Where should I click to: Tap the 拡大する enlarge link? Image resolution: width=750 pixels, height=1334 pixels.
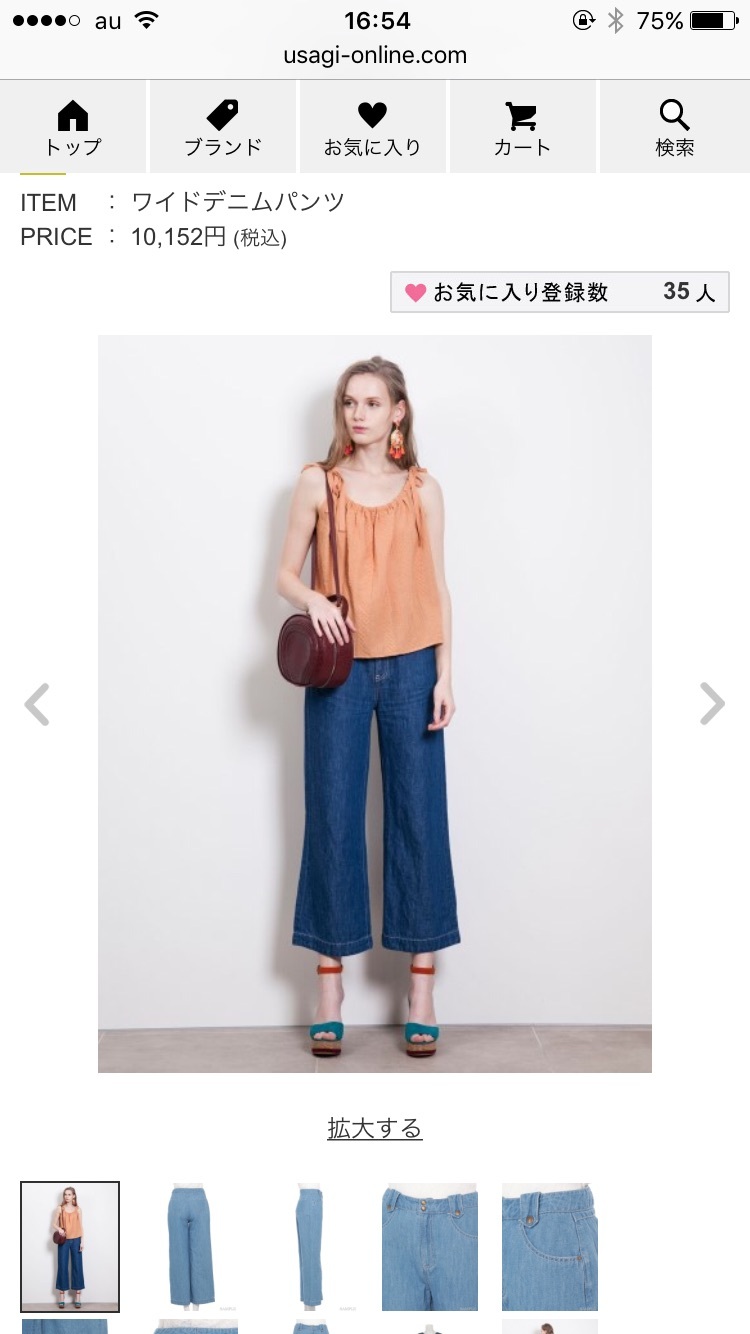coord(375,1128)
